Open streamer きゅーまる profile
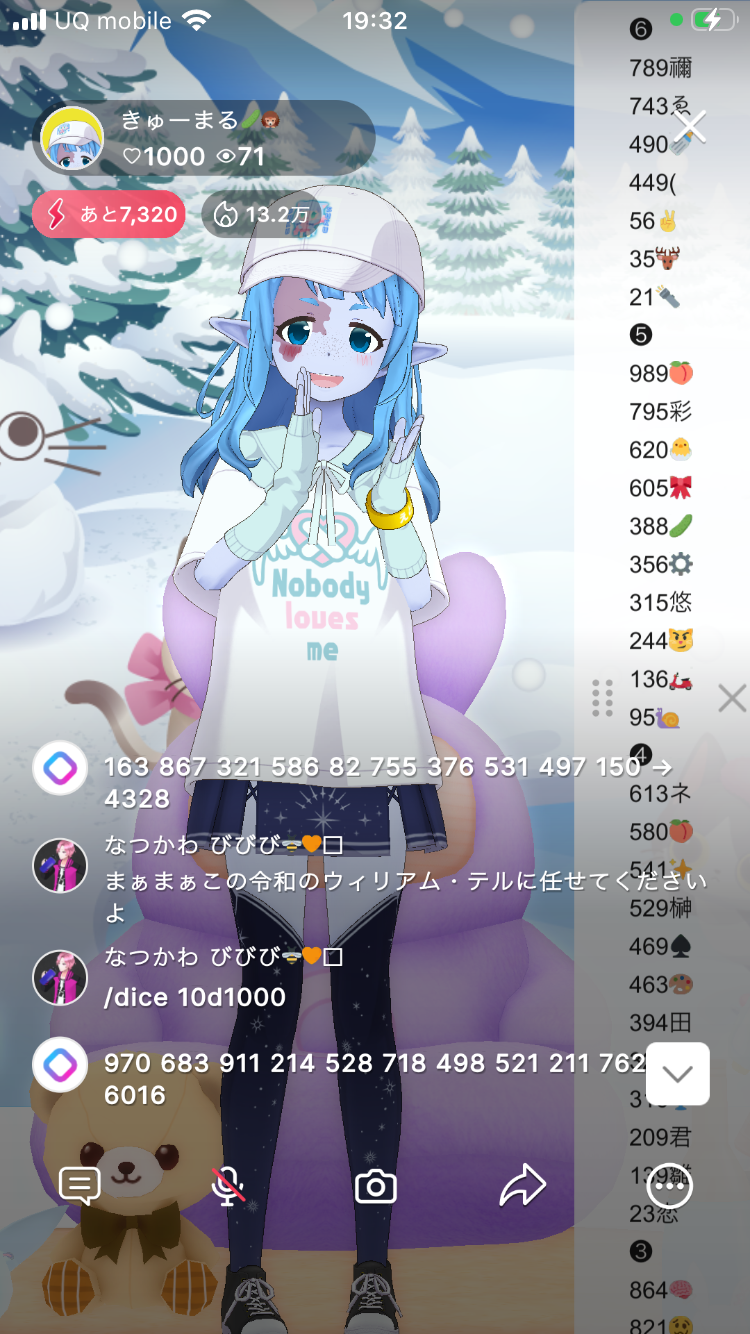The image size is (750, 1334). point(72,138)
